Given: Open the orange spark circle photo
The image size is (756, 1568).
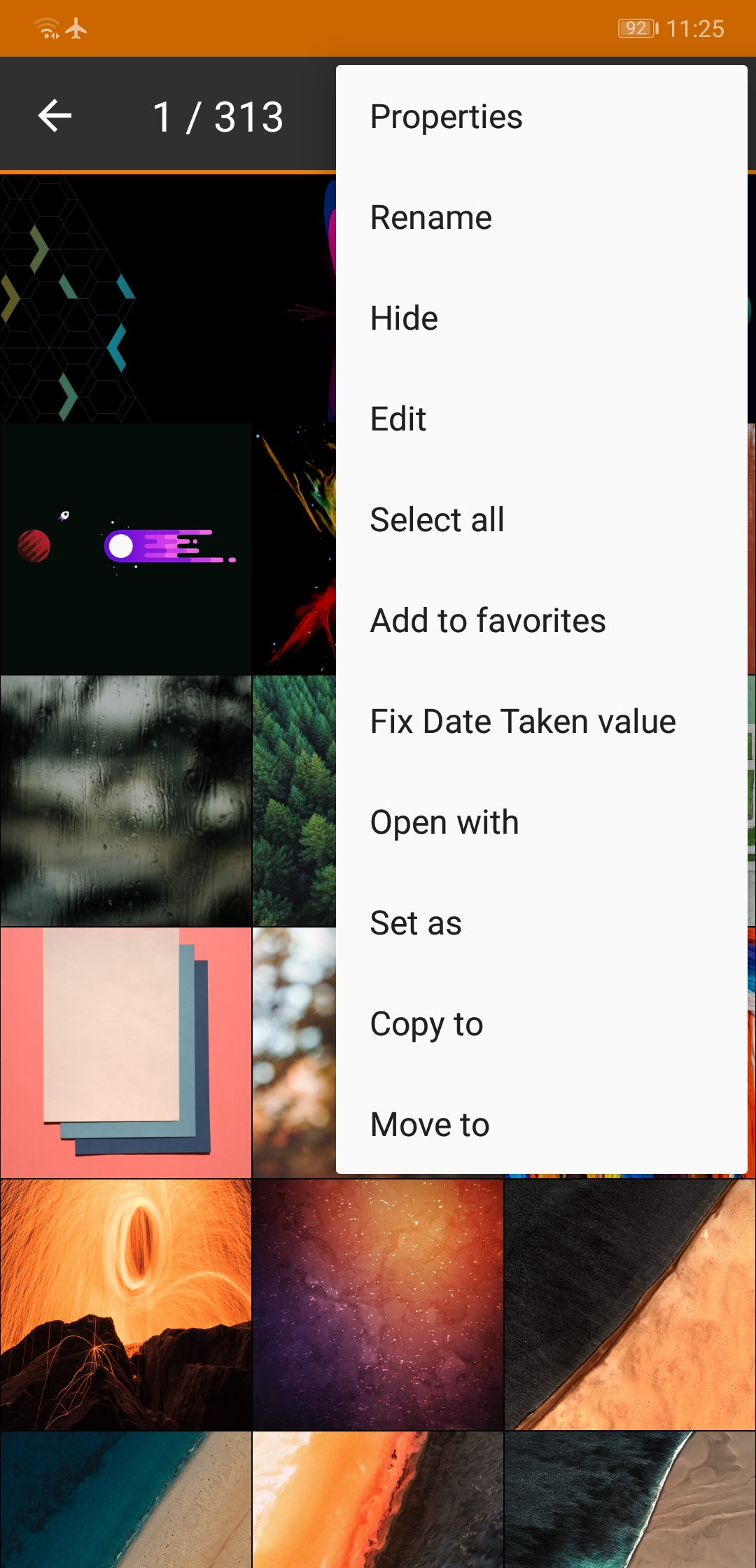Looking at the screenshot, I should pyautogui.click(x=126, y=1305).
